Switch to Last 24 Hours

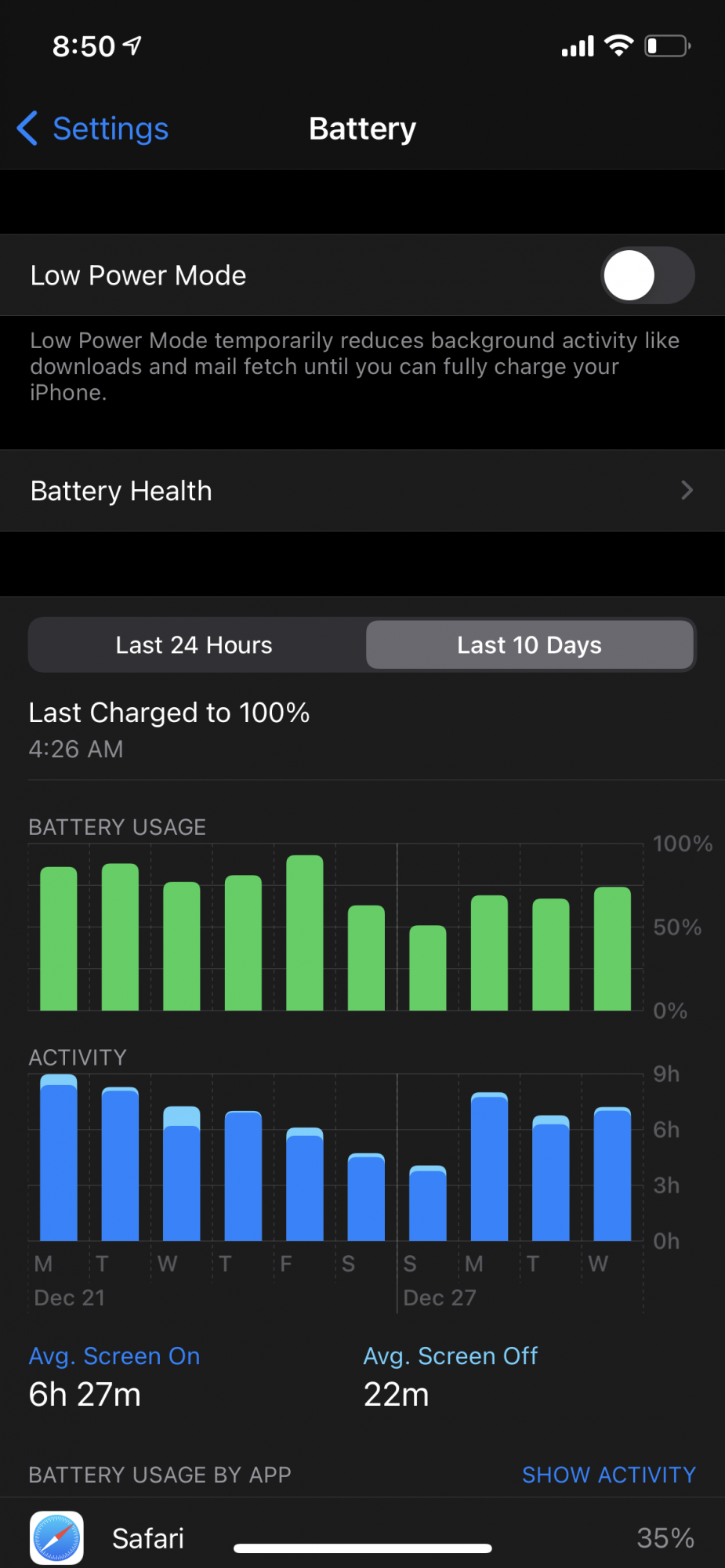coord(194,645)
